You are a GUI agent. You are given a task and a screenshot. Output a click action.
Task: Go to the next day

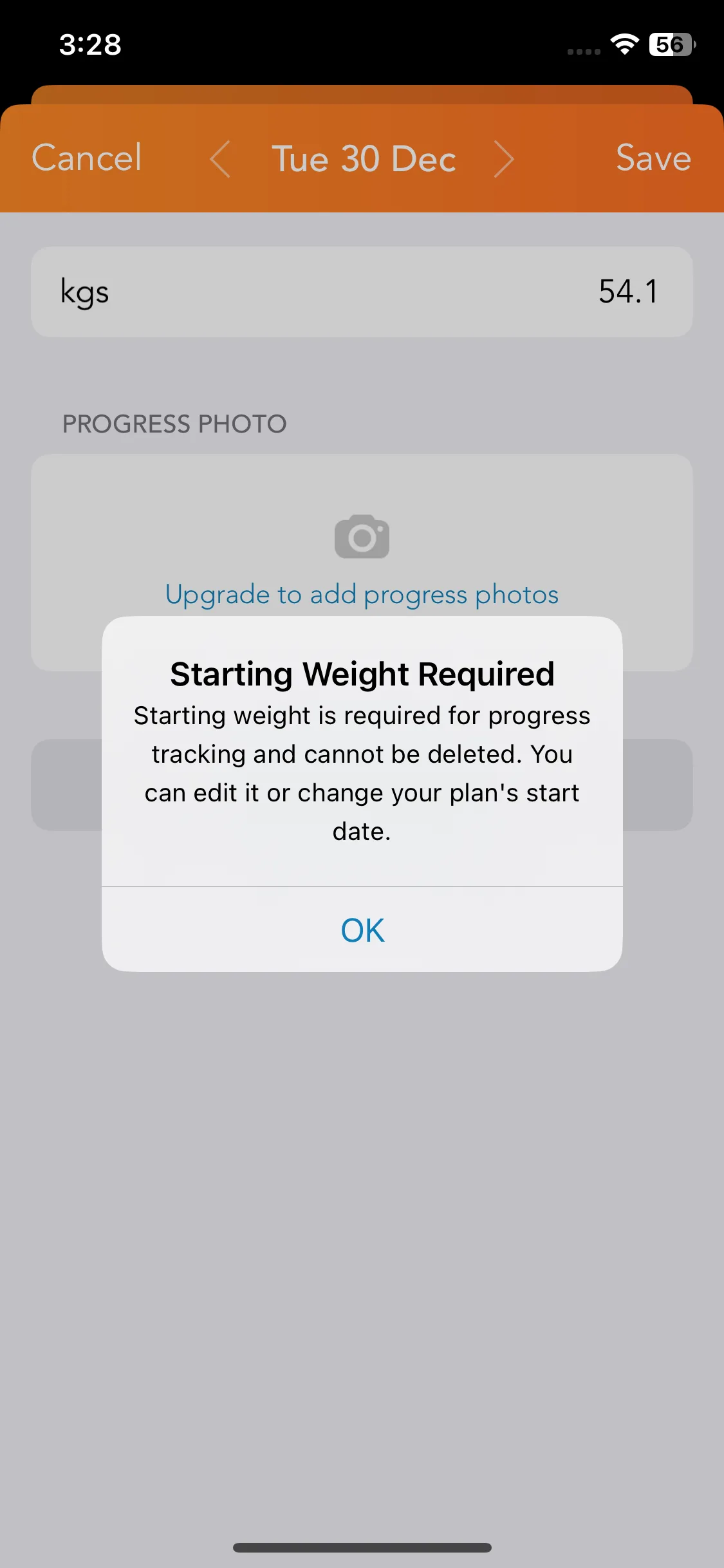[503, 160]
